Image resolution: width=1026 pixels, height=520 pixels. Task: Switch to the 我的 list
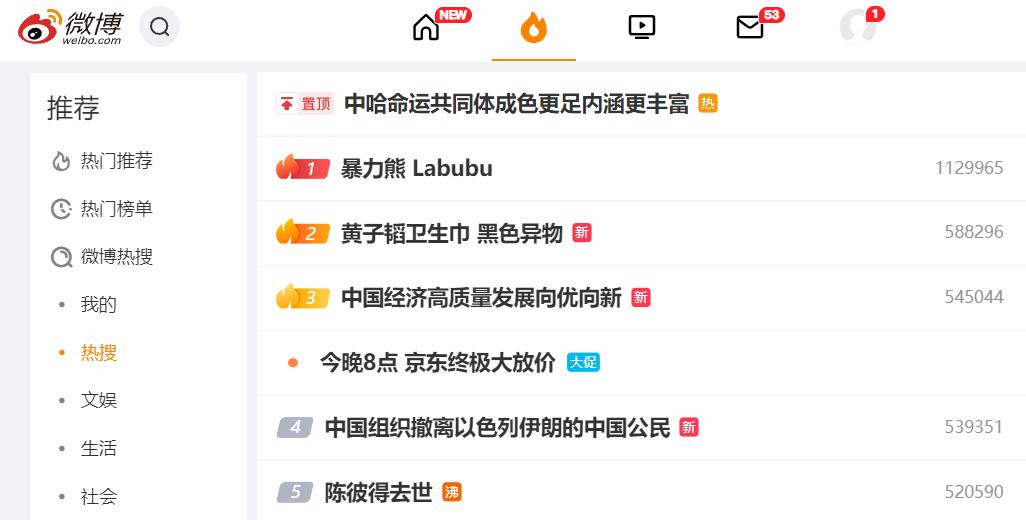point(99,305)
